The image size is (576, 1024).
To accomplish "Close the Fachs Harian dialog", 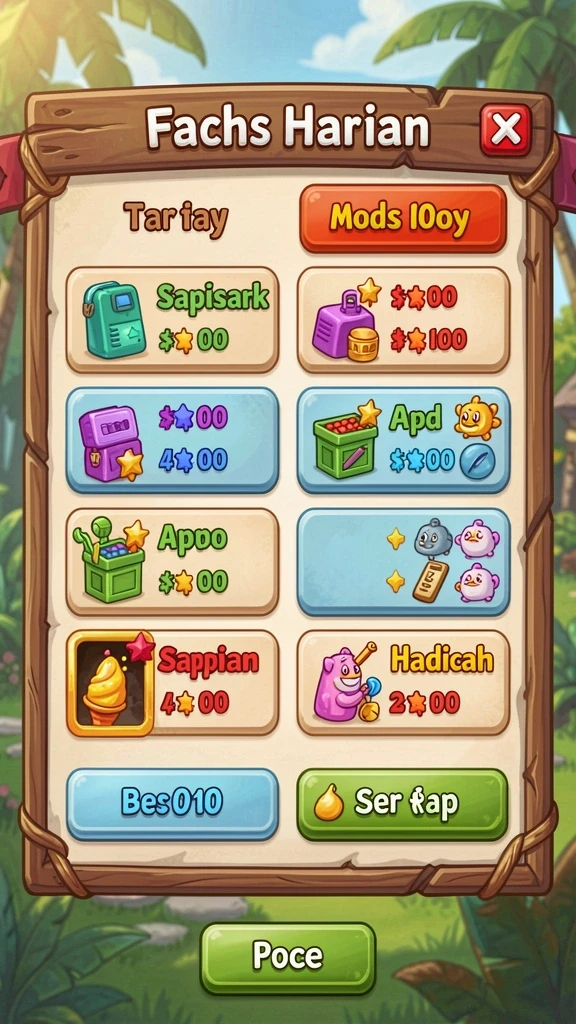I will [x=505, y=129].
